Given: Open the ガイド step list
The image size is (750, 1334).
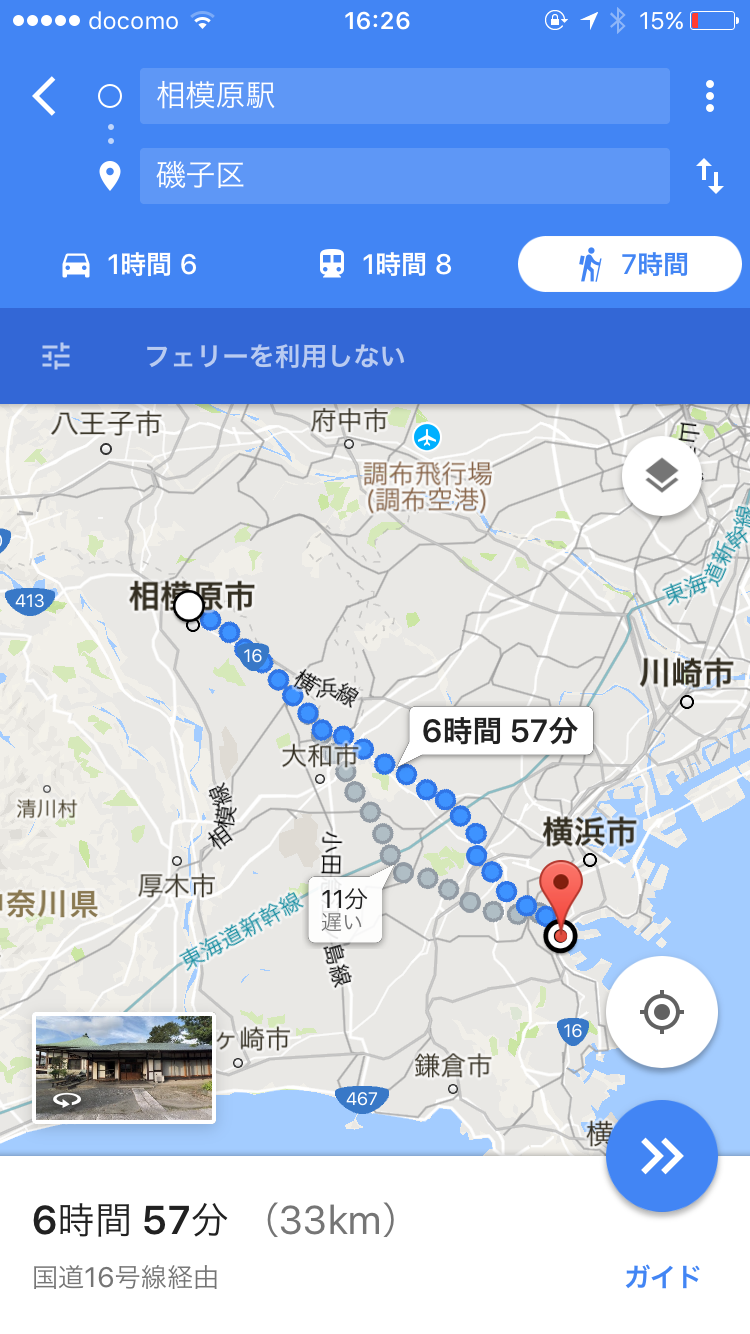Looking at the screenshot, I should click(662, 1277).
